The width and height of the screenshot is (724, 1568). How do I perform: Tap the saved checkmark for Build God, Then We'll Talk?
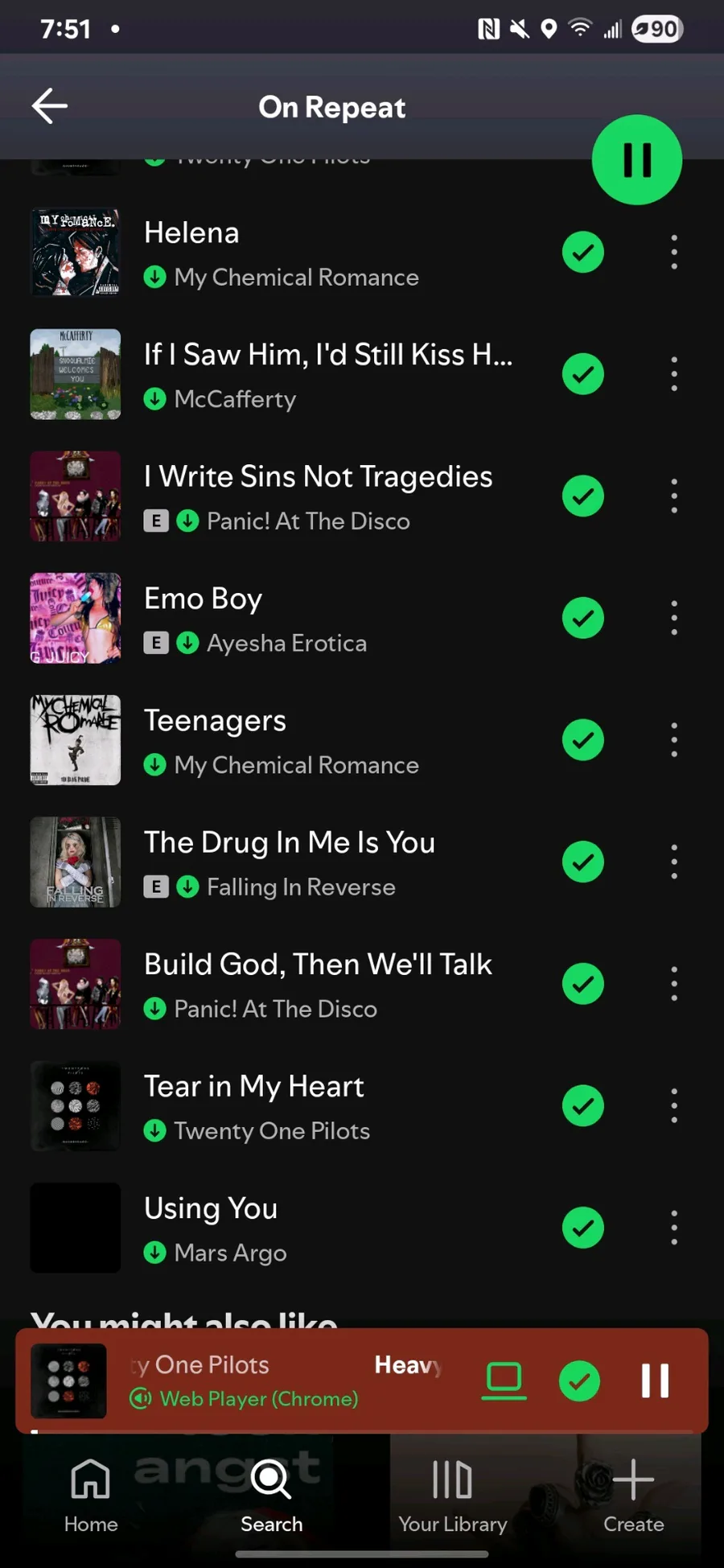pos(583,984)
